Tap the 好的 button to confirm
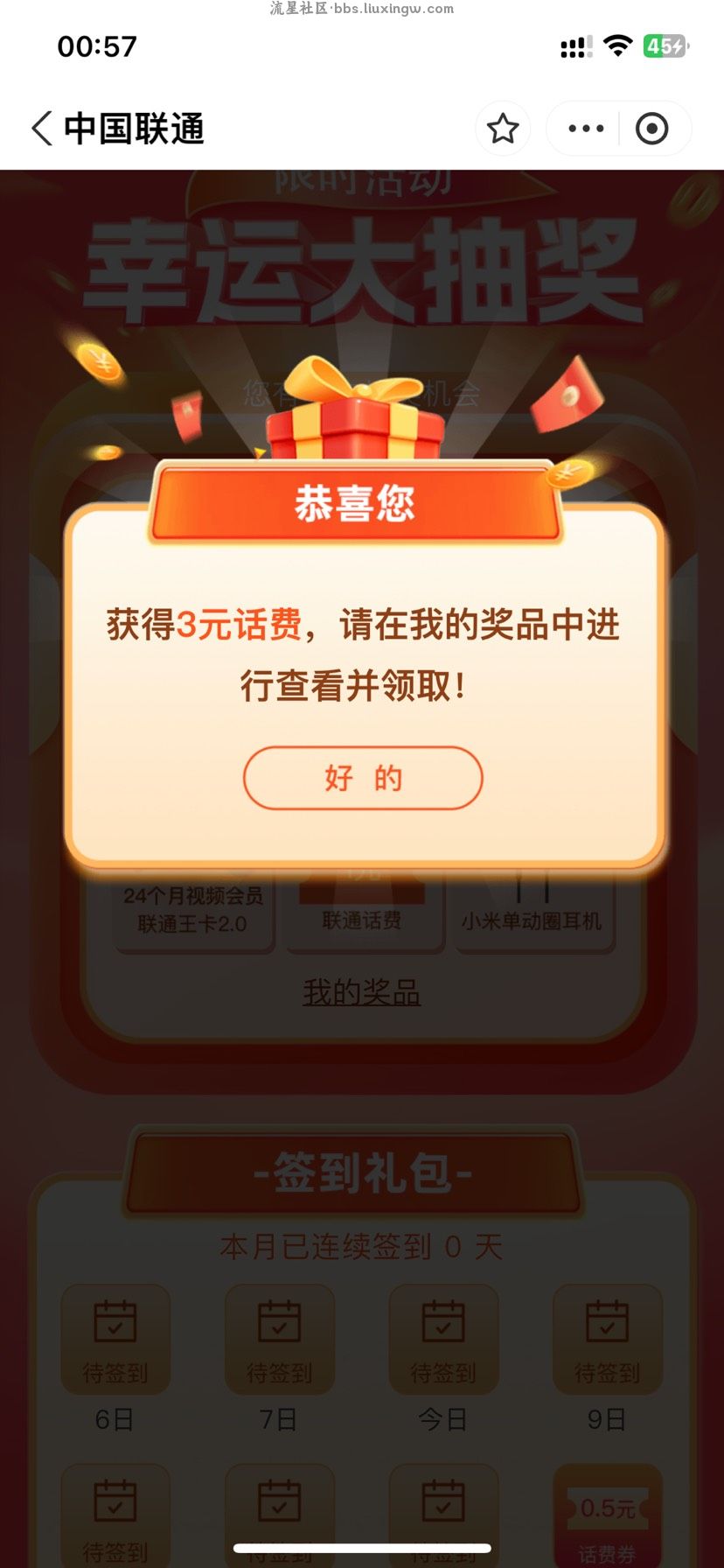 (x=362, y=777)
